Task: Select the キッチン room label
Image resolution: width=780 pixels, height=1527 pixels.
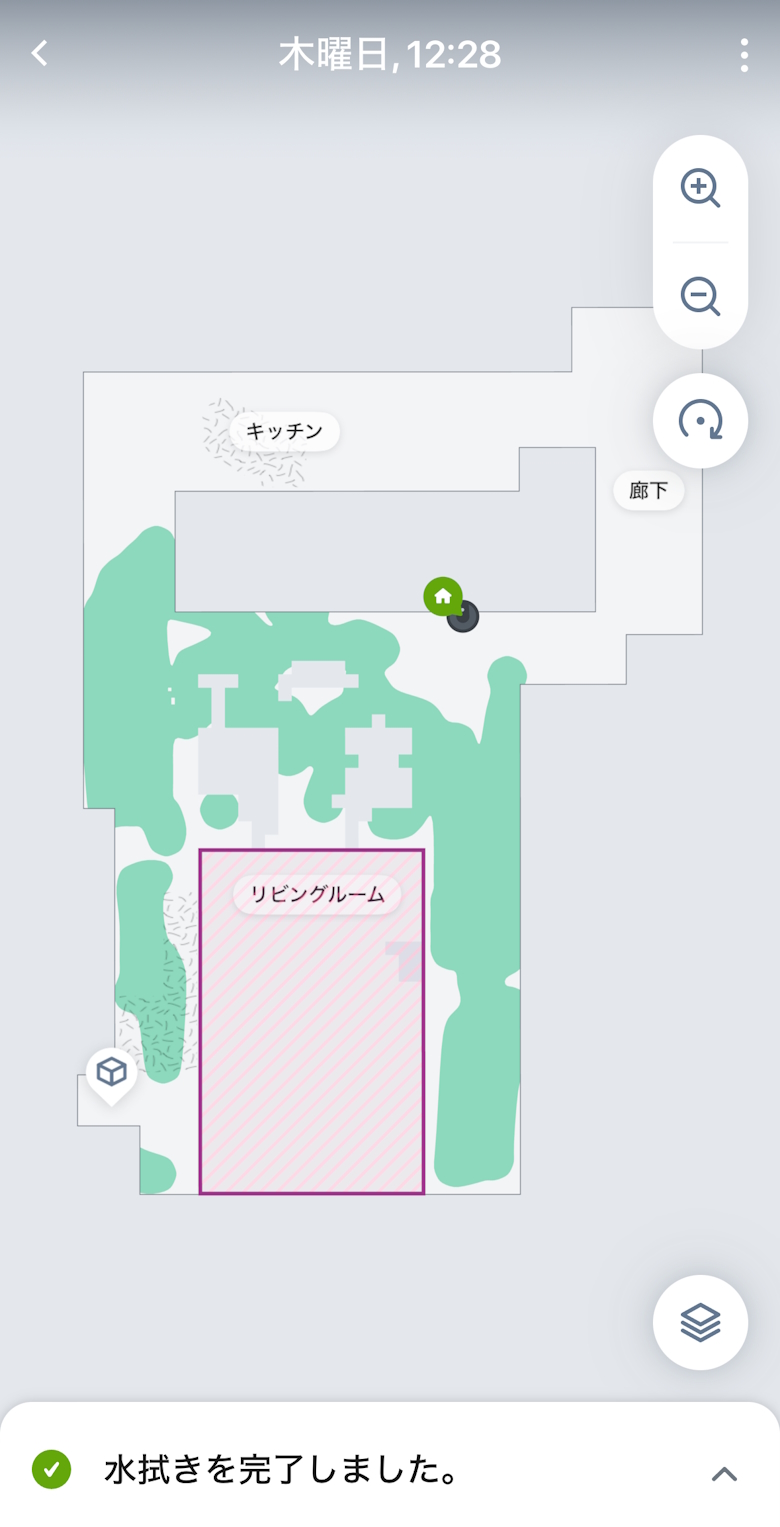Action: point(285,431)
